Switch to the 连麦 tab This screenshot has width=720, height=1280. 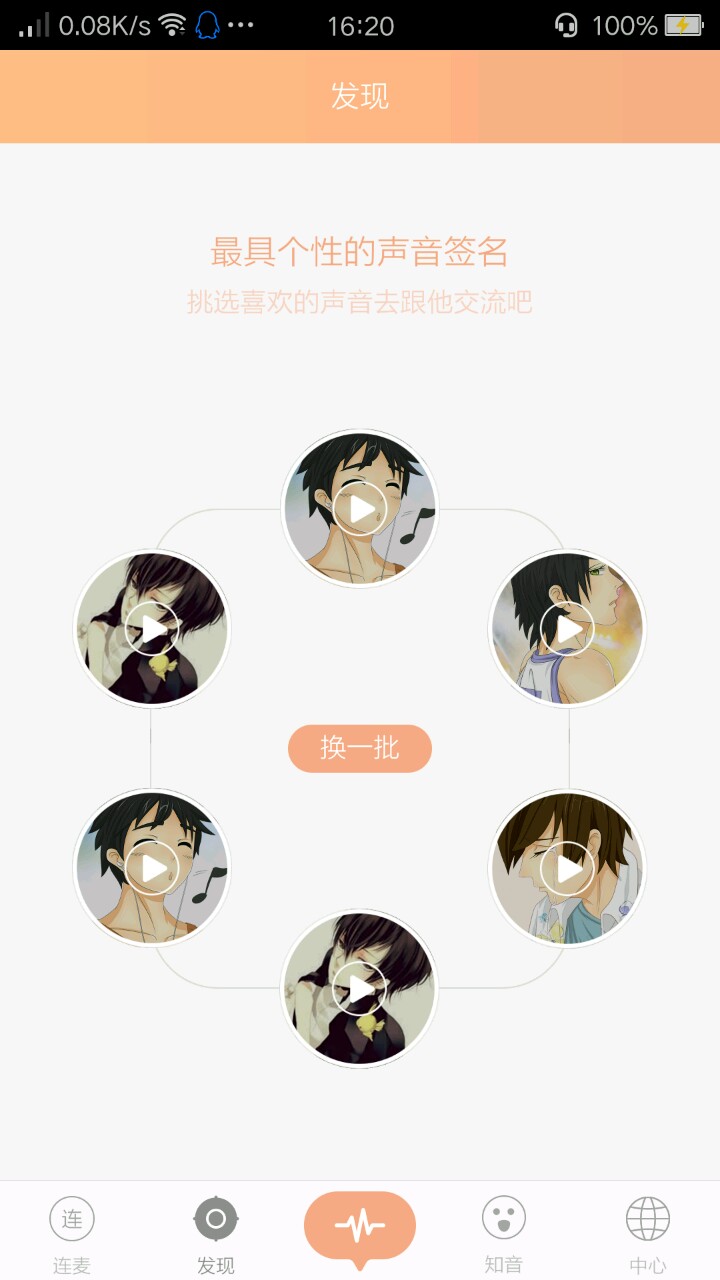72,1234
